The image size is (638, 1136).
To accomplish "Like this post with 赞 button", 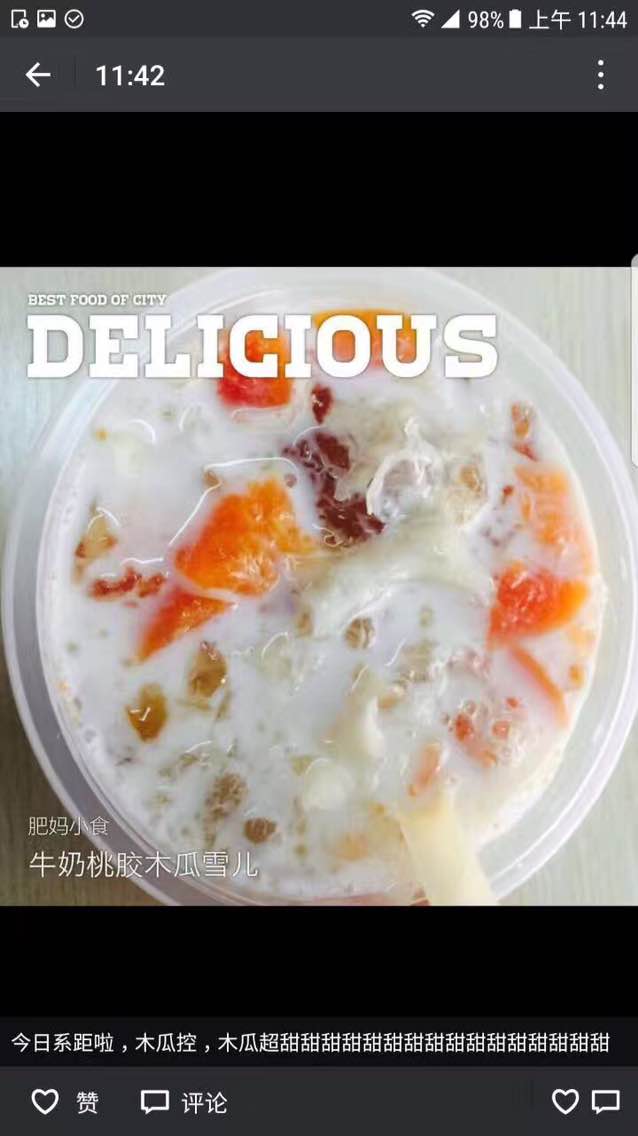I will (66, 1102).
